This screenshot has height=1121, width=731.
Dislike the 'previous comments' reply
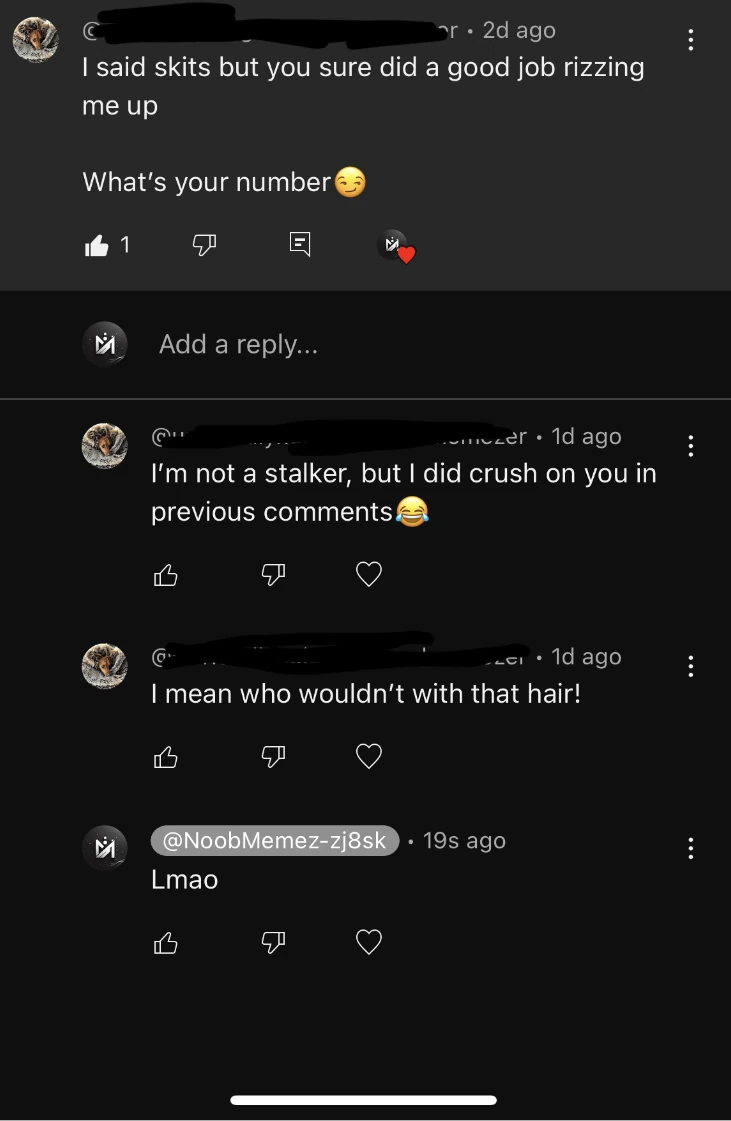point(272,573)
